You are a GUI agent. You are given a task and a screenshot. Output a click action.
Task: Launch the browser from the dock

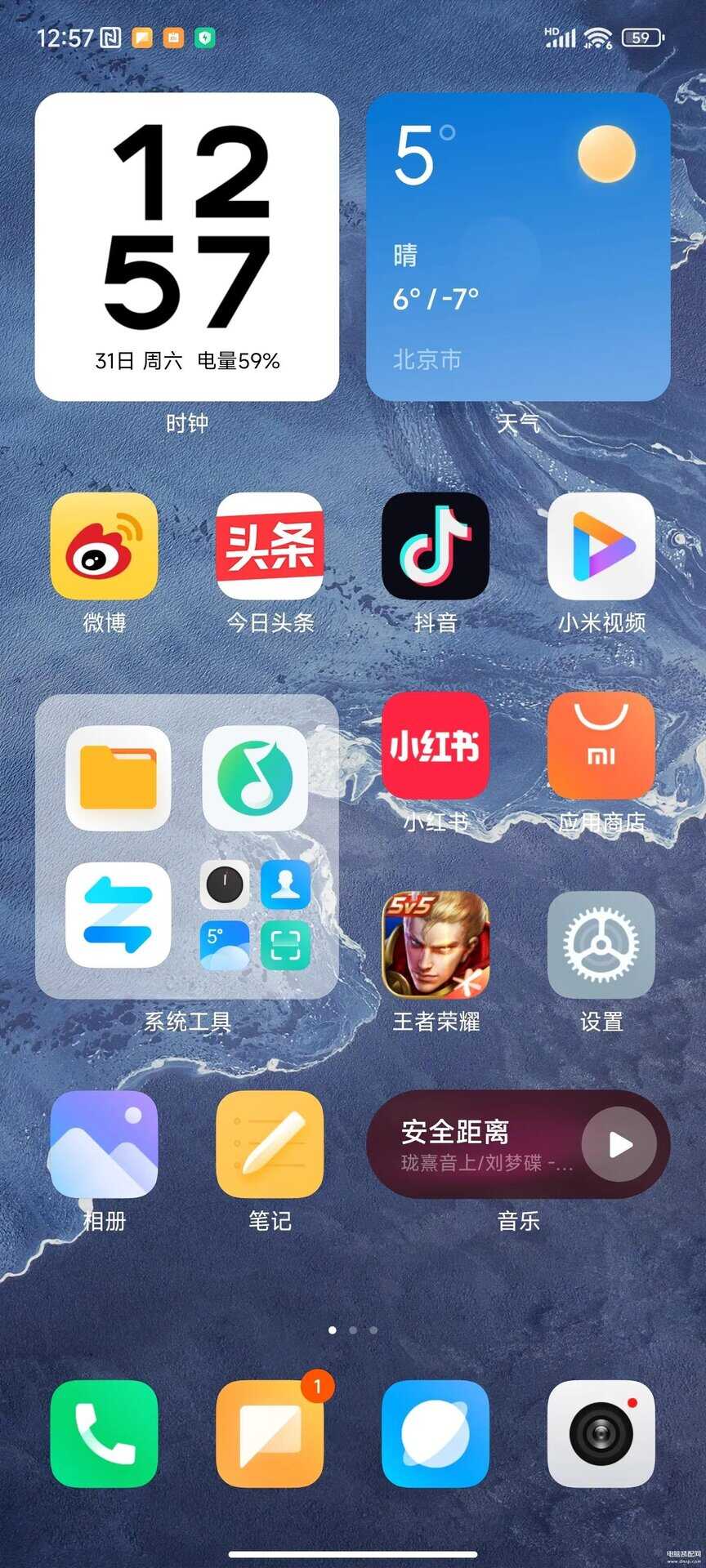point(436,1433)
